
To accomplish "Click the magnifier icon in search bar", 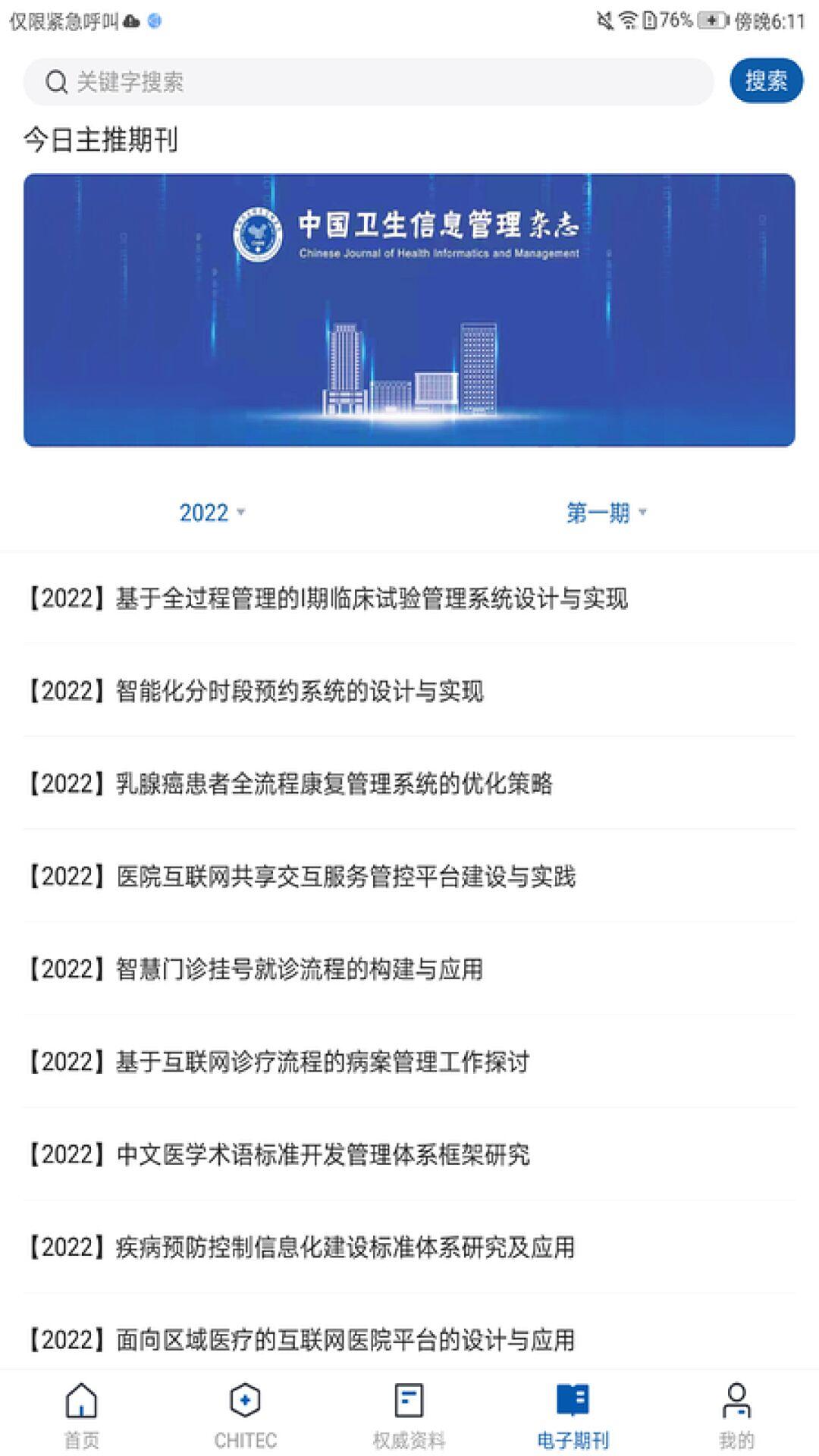I will point(55,81).
